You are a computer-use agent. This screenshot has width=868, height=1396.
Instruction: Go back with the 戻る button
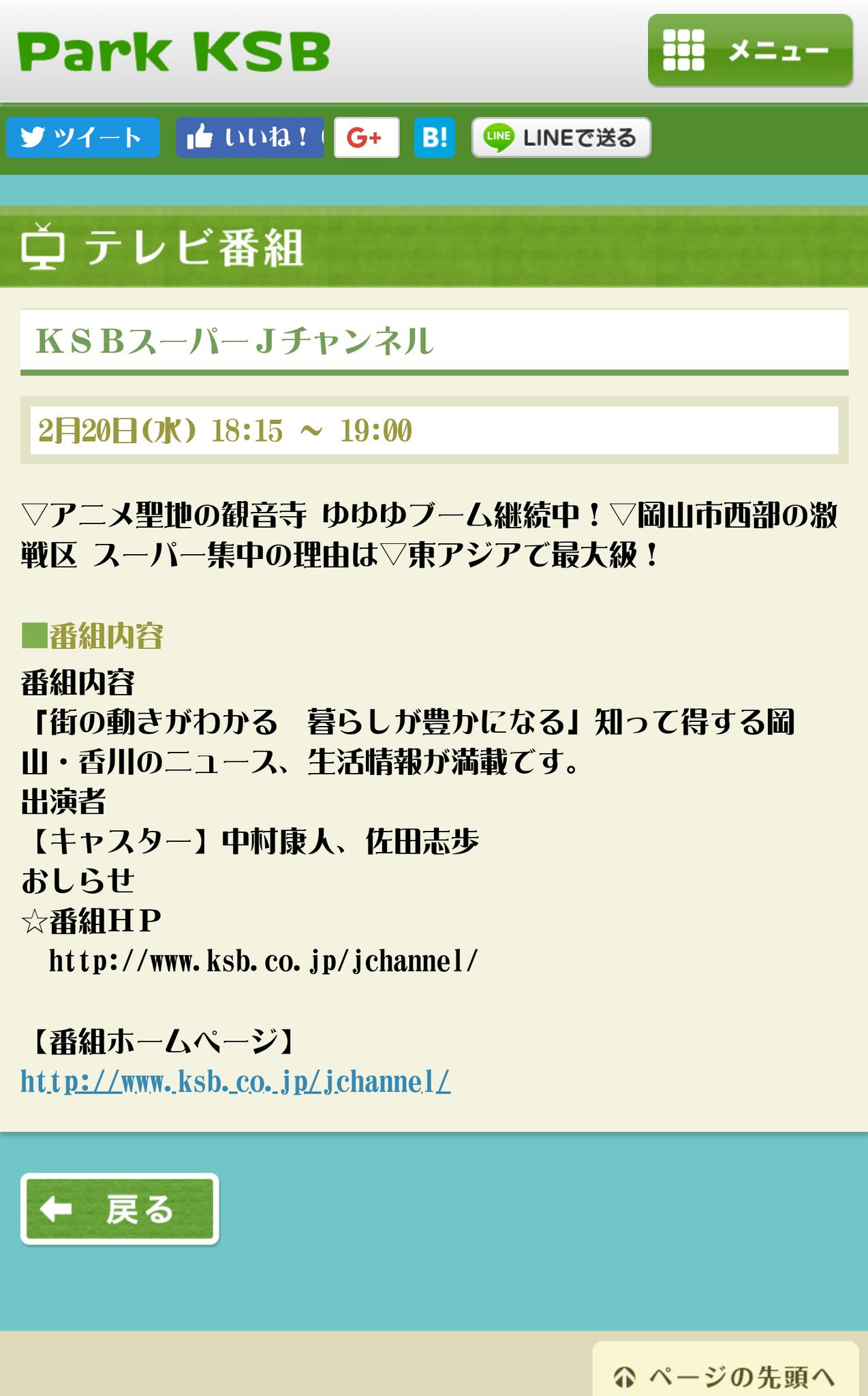[120, 1209]
